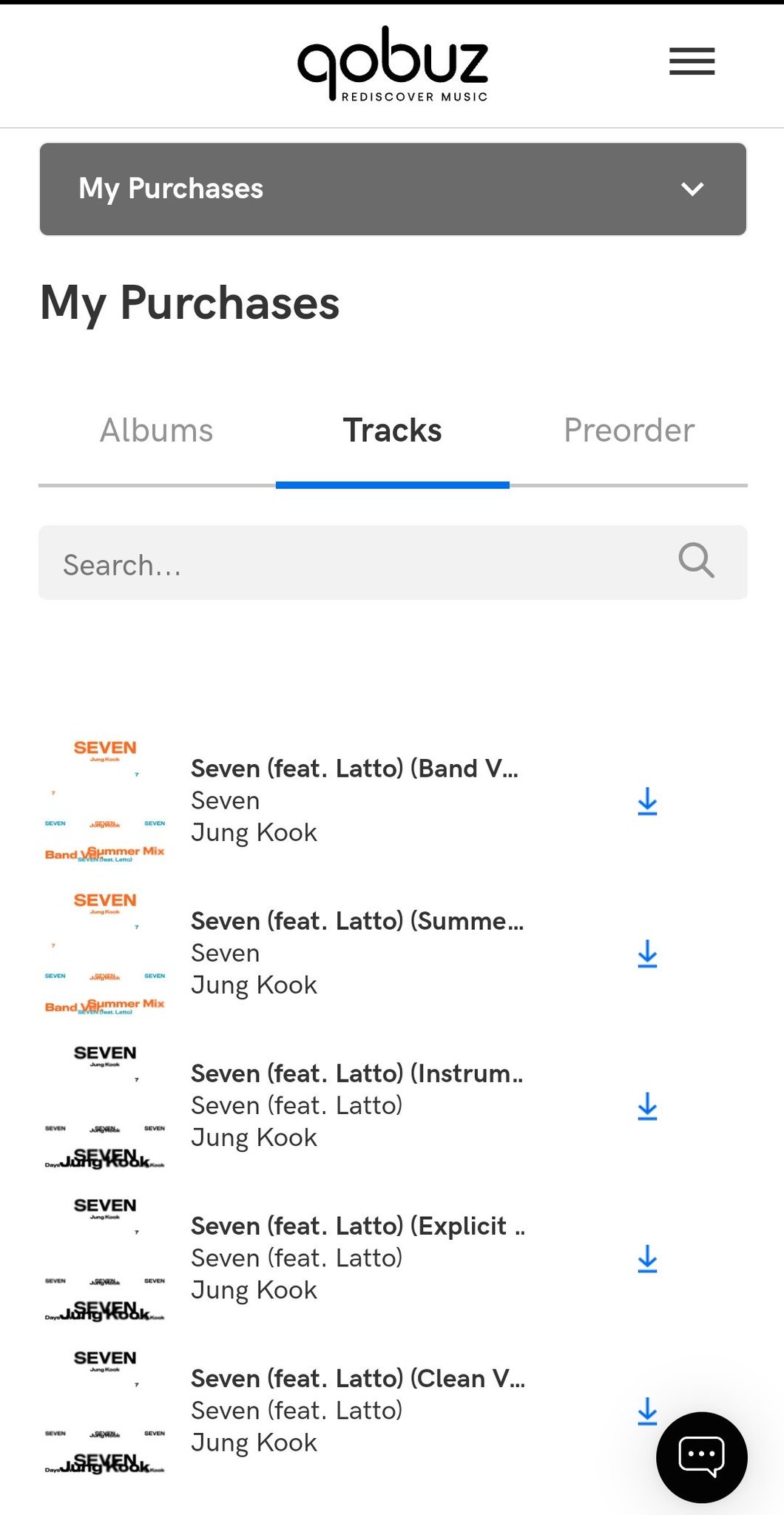The height and width of the screenshot is (1515, 784).
Task: Tap the magnifier search icon
Action: pyautogui.click(x=696, y=561)
